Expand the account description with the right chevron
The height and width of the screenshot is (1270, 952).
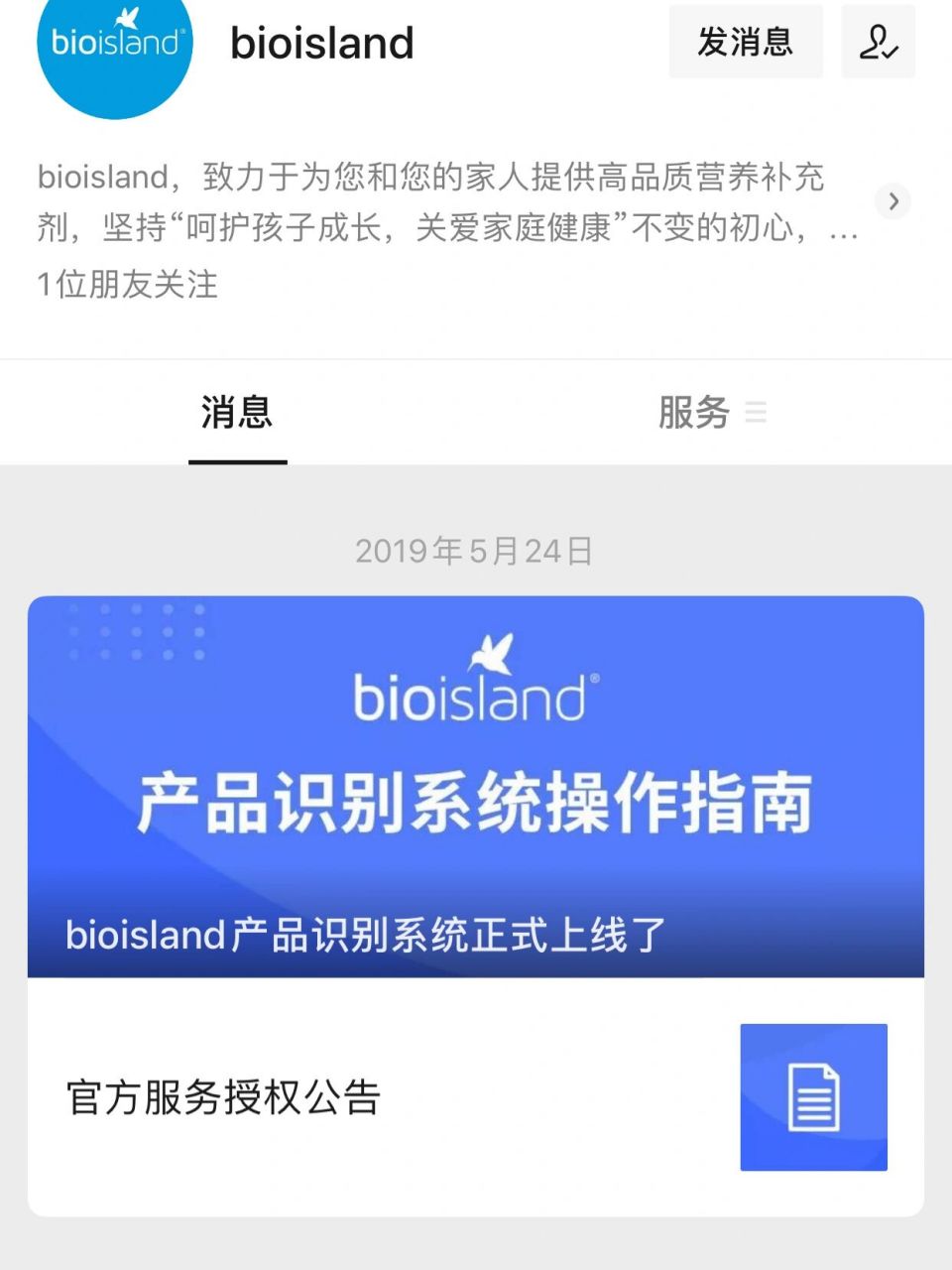pyautogui.click(x=893, y=201)
